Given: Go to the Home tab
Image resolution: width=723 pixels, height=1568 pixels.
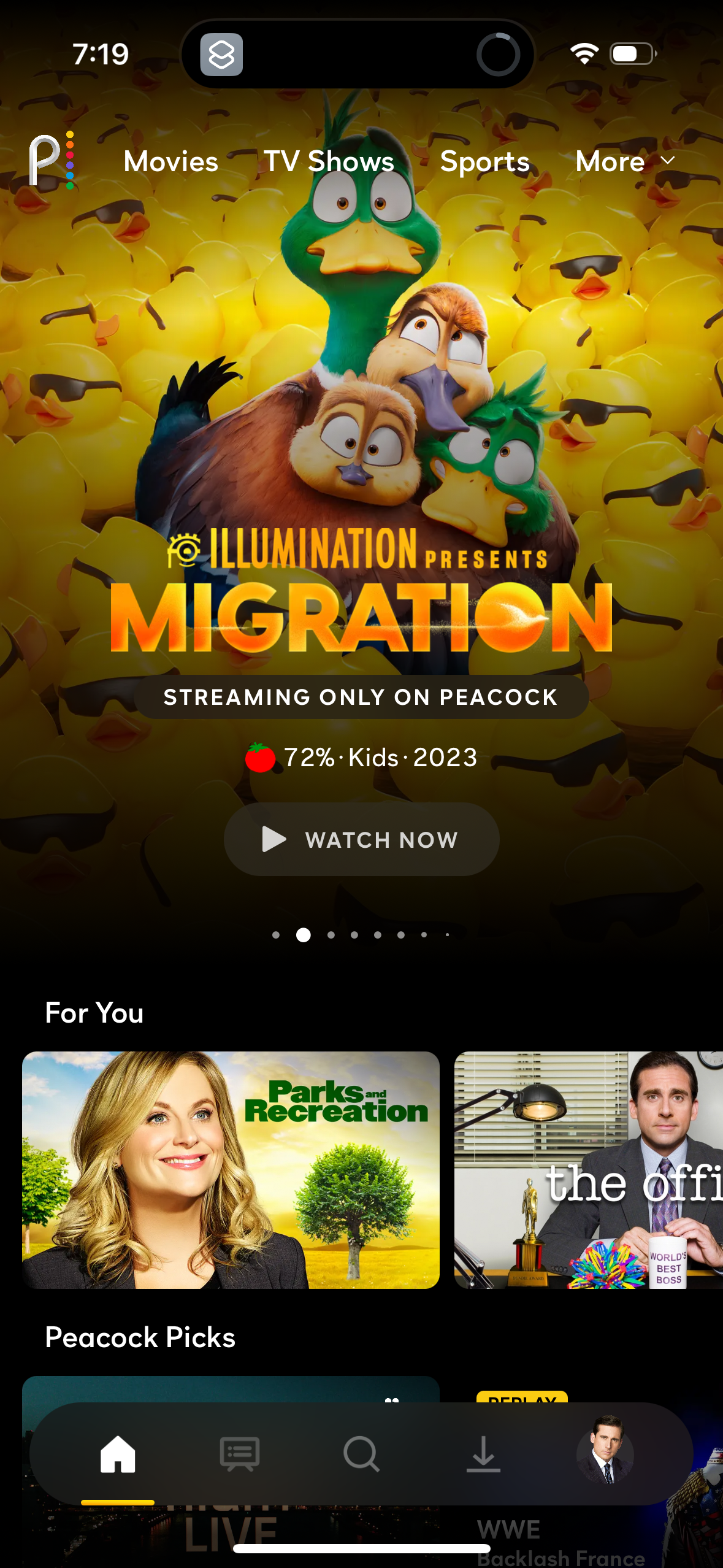Looking at the screenshot, I should [x=118, y=1454].
